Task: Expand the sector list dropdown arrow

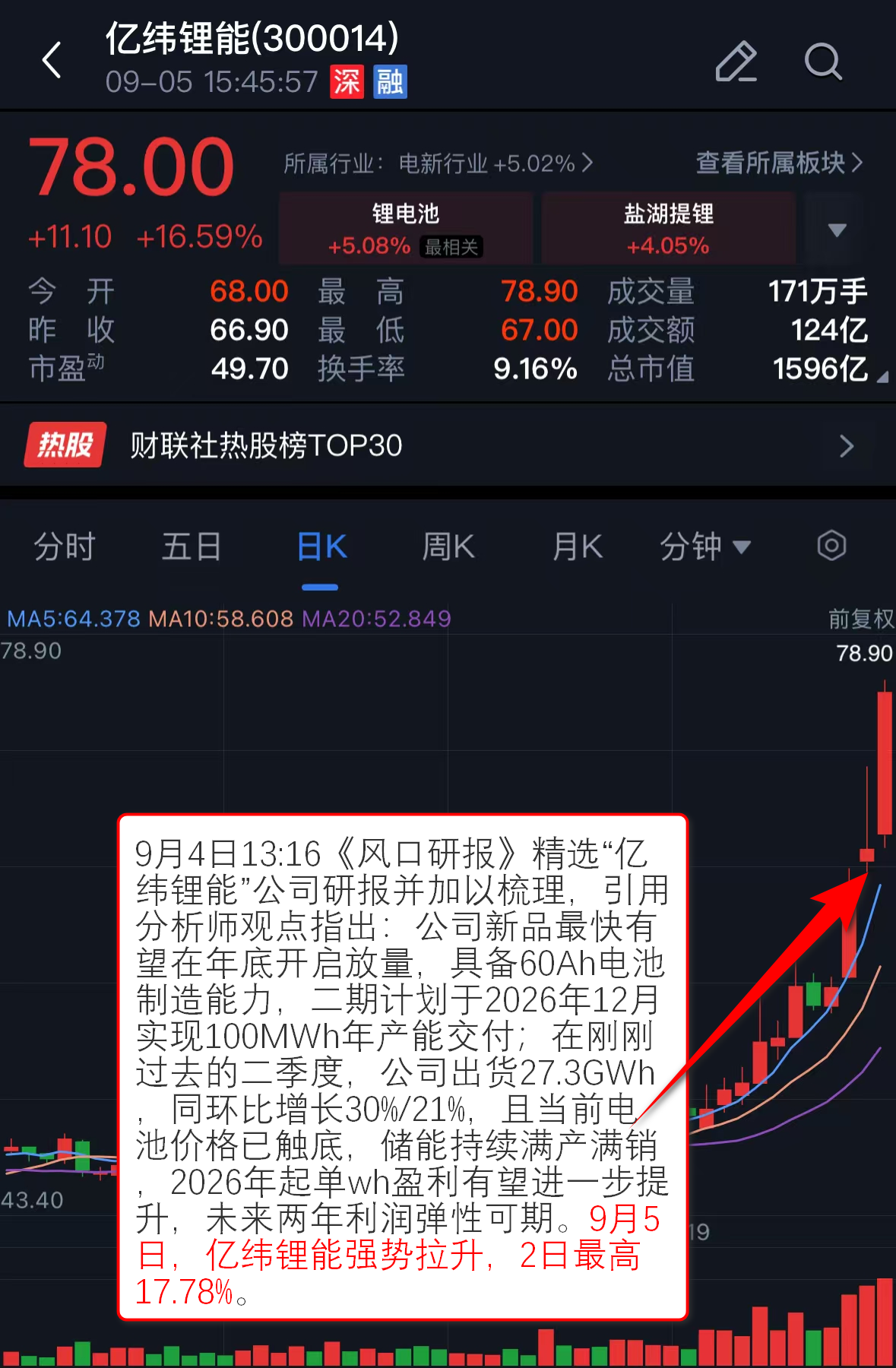Action: click(x=837, y=230)
